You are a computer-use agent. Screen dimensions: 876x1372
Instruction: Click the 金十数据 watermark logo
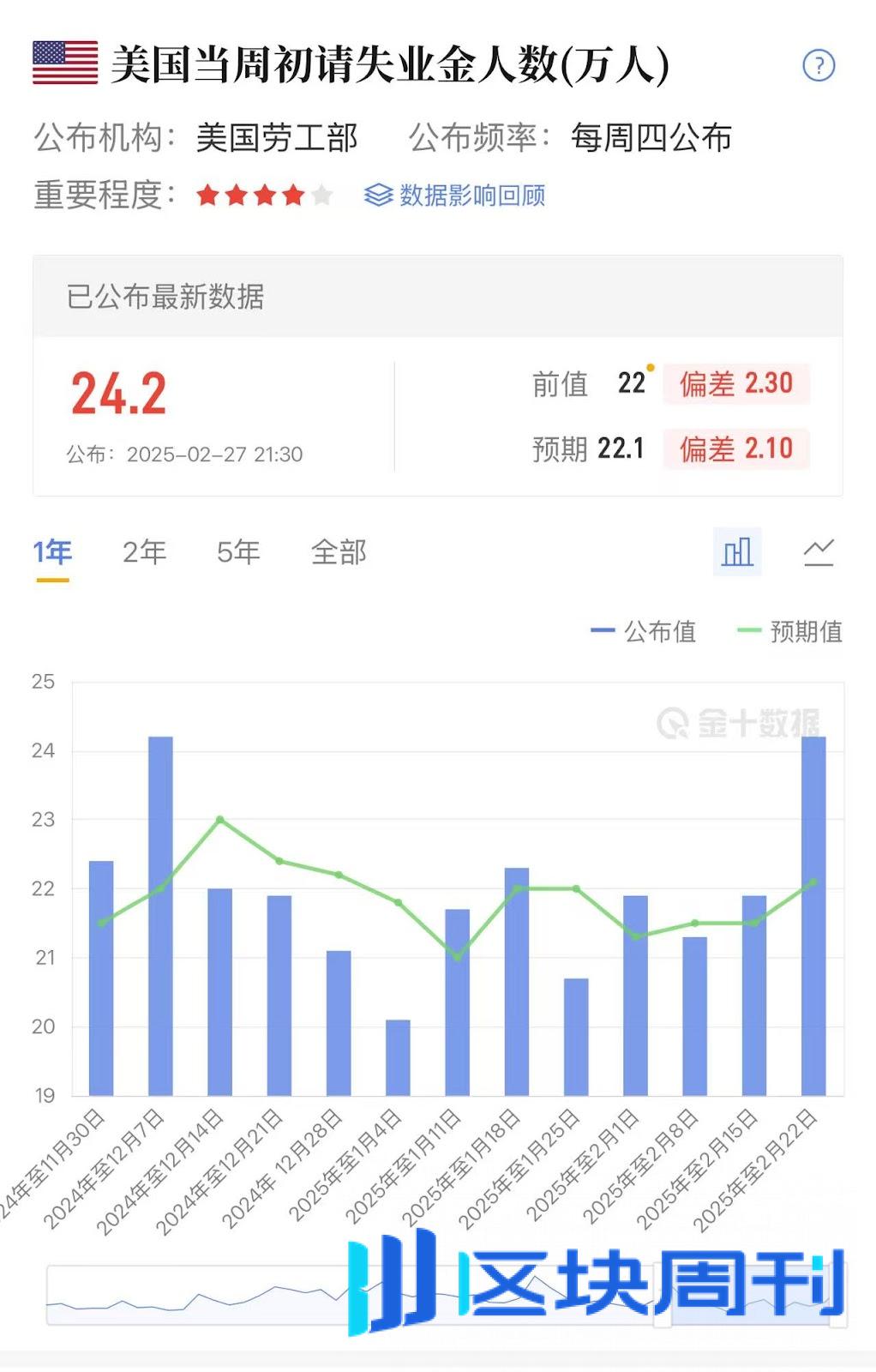click(737, 722)
